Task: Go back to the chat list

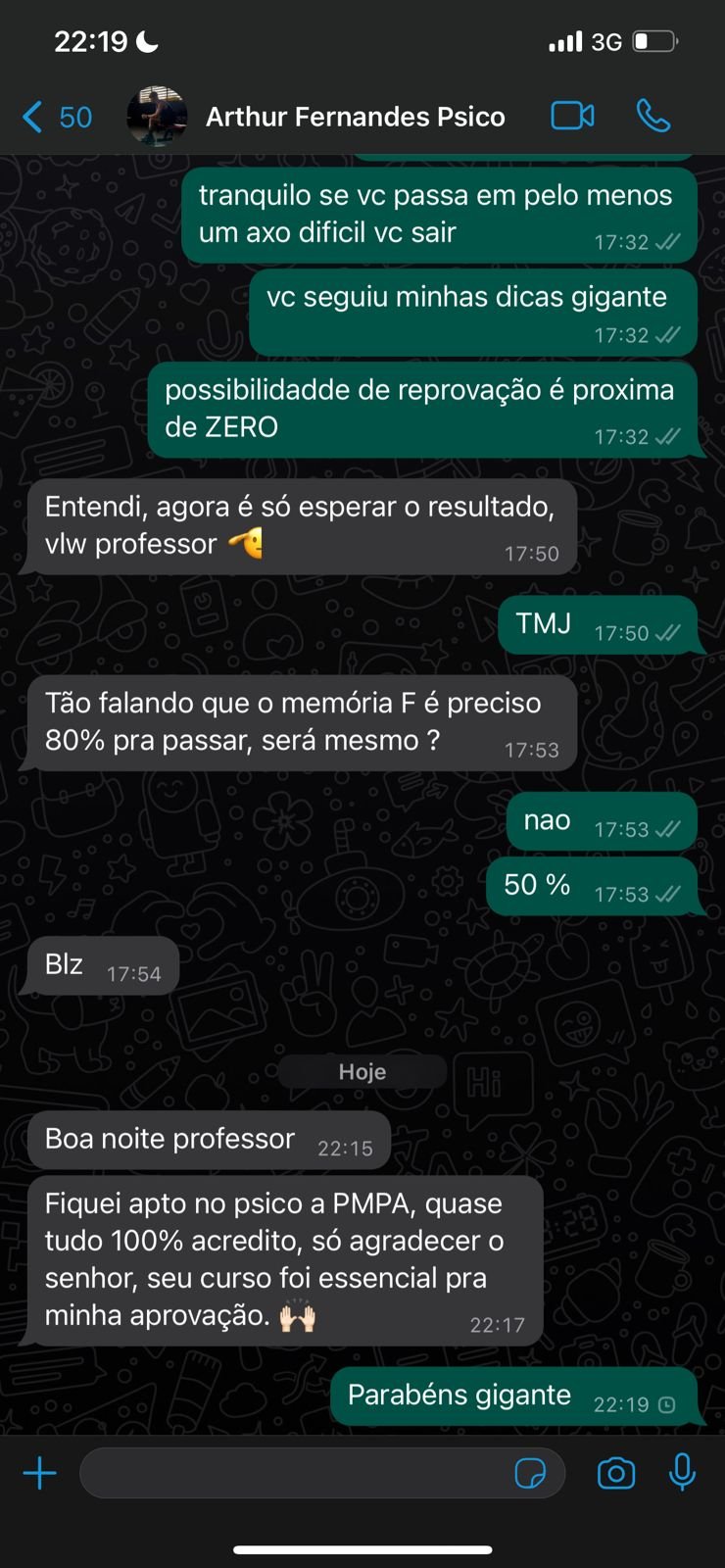Action: pyautogui.click(x=56, y=118)
